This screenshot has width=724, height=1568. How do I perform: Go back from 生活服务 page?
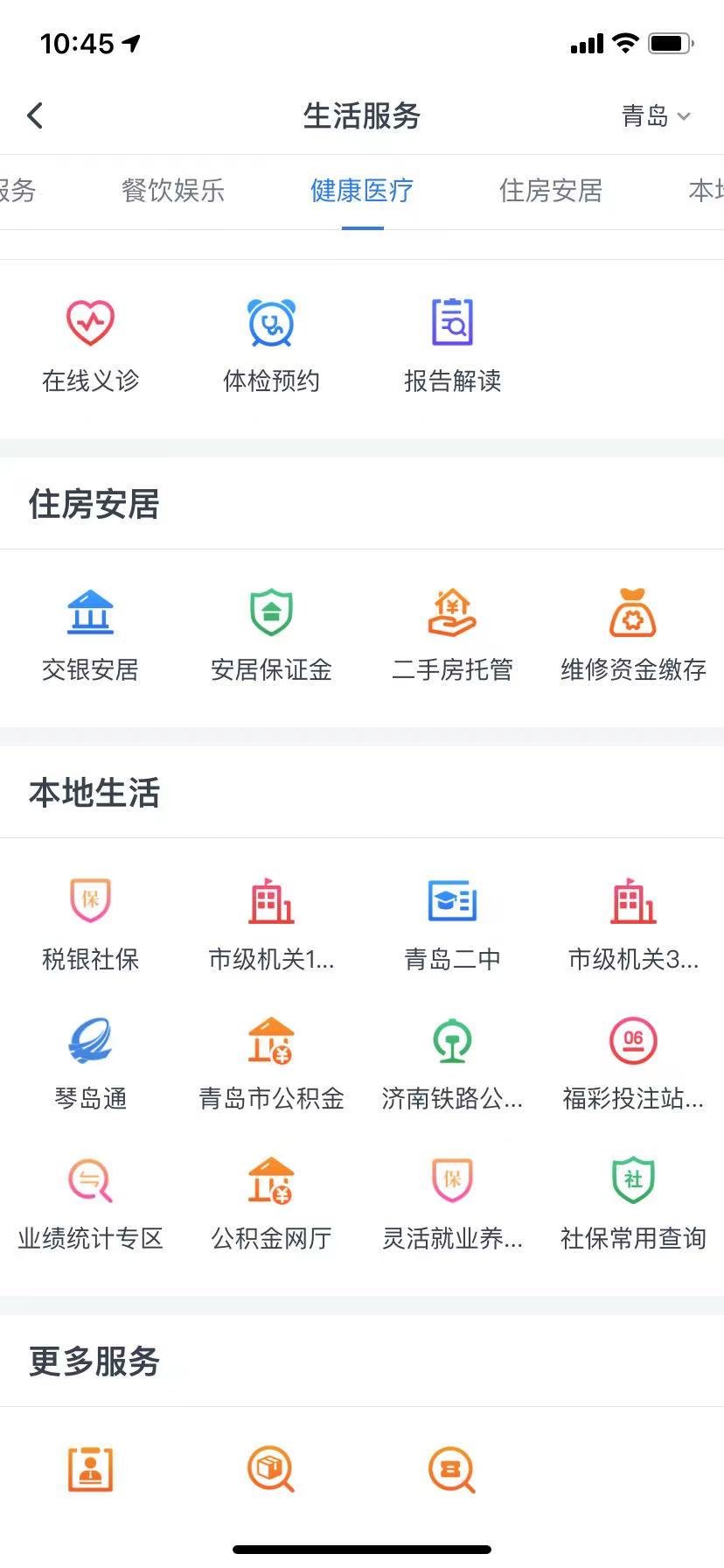(x=35, y=115)
